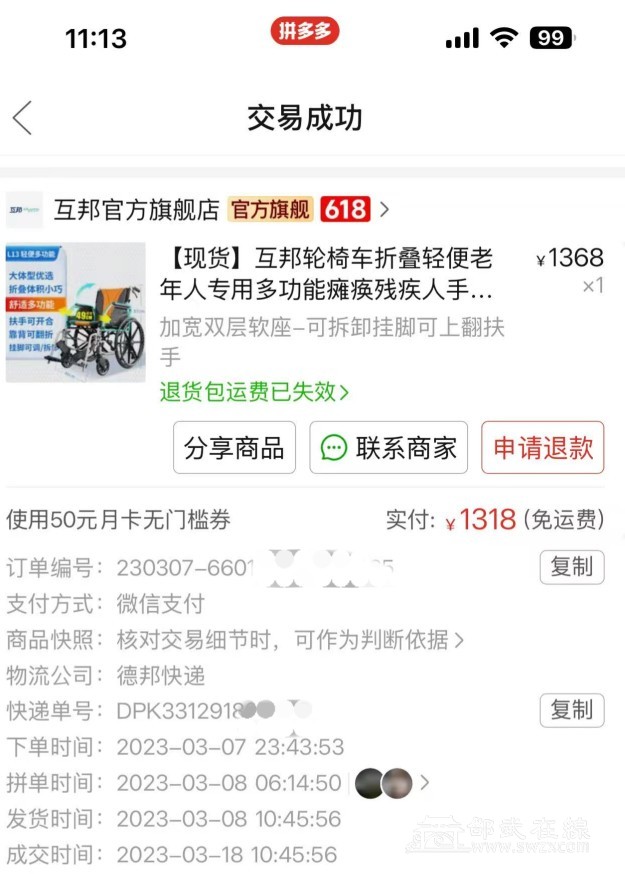The height and width of the screenshot is (874, 625).
Task: Apply for a refund with 申请退款
Action: click(x=543, y=448)
